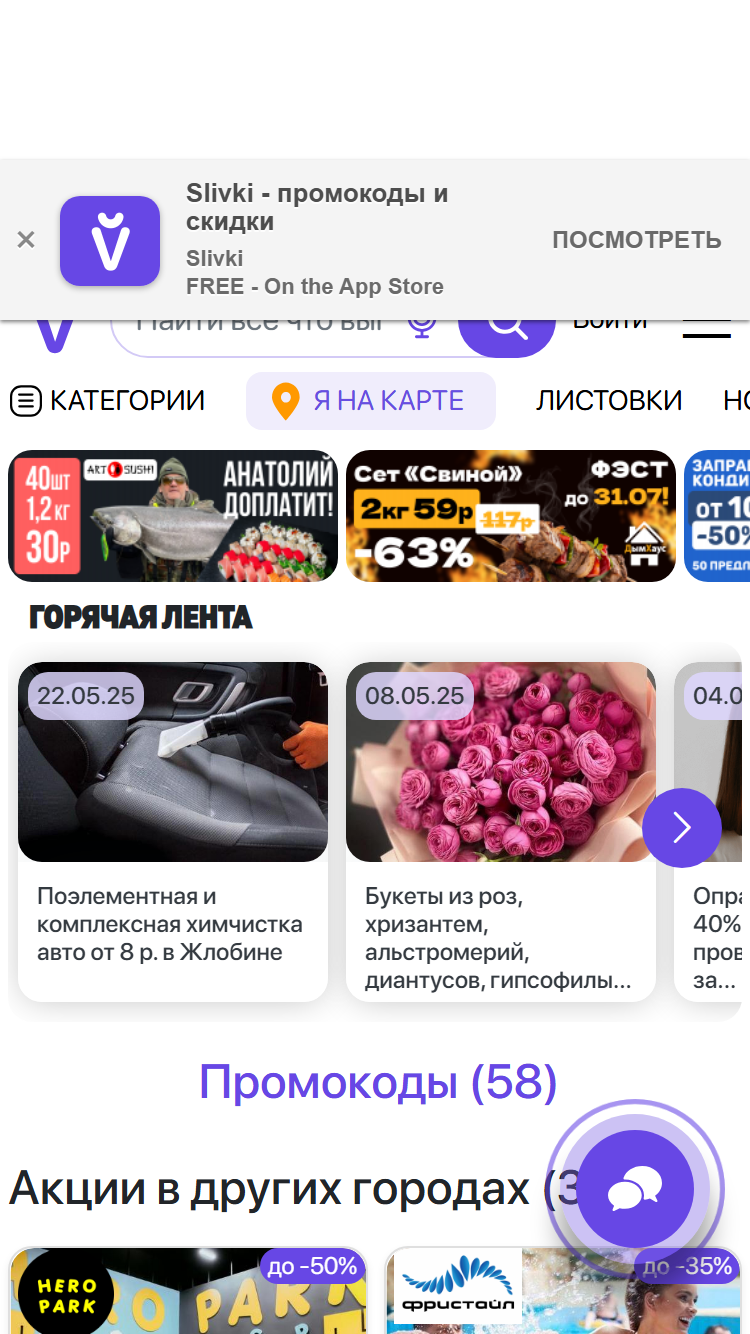This screenshot has width=750, height=1334.
Task: Open the Сет «Свиной» discount banner
Action: (511, 516)
